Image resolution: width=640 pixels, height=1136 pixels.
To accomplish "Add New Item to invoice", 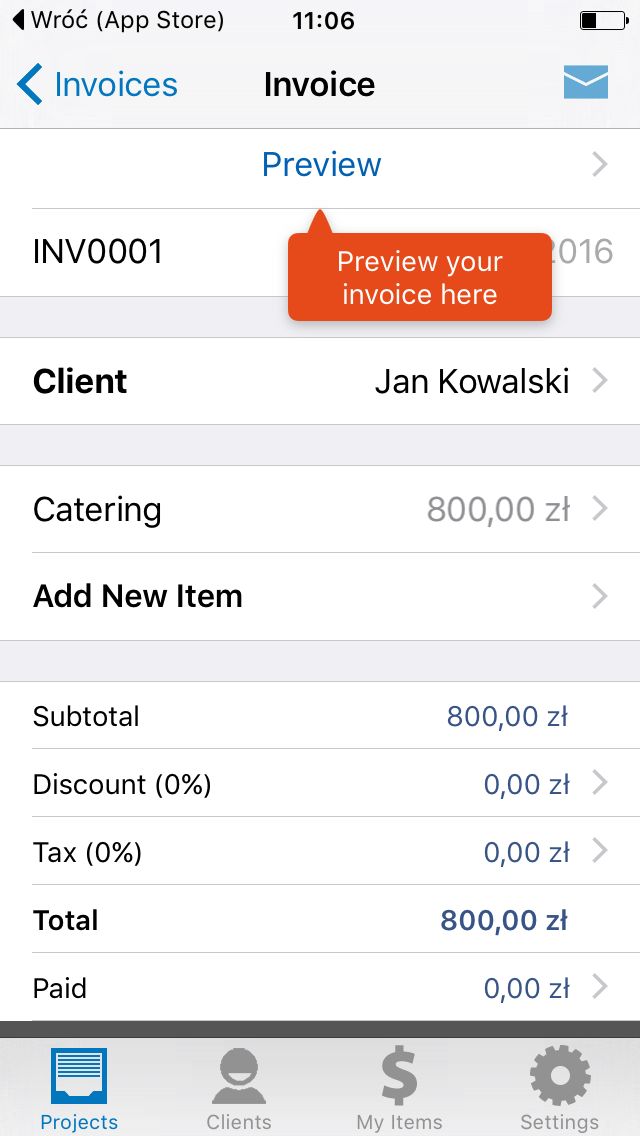I will click(320, 597).
